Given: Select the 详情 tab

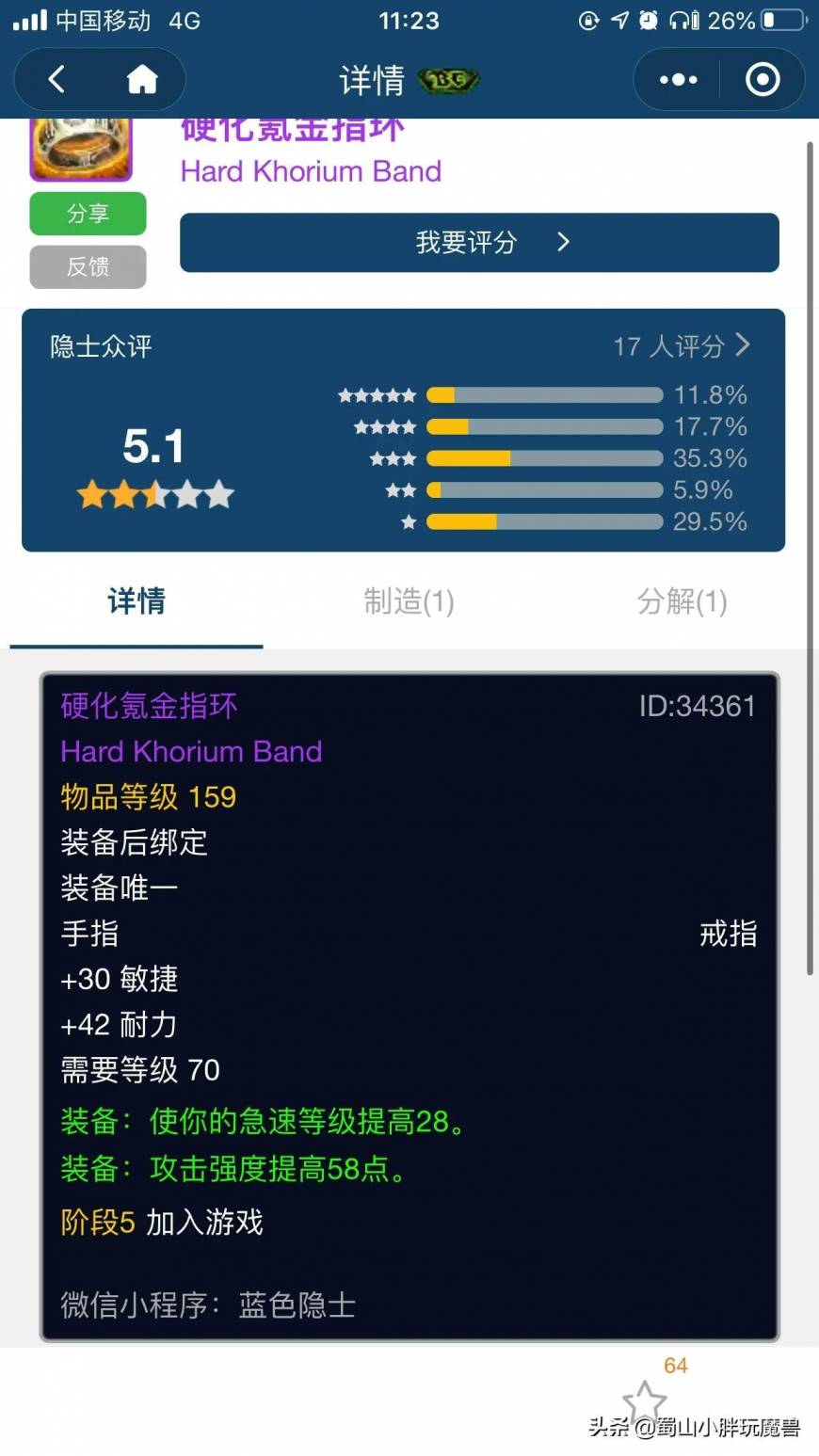Looking at the screenshot, I should click(136, 601).
